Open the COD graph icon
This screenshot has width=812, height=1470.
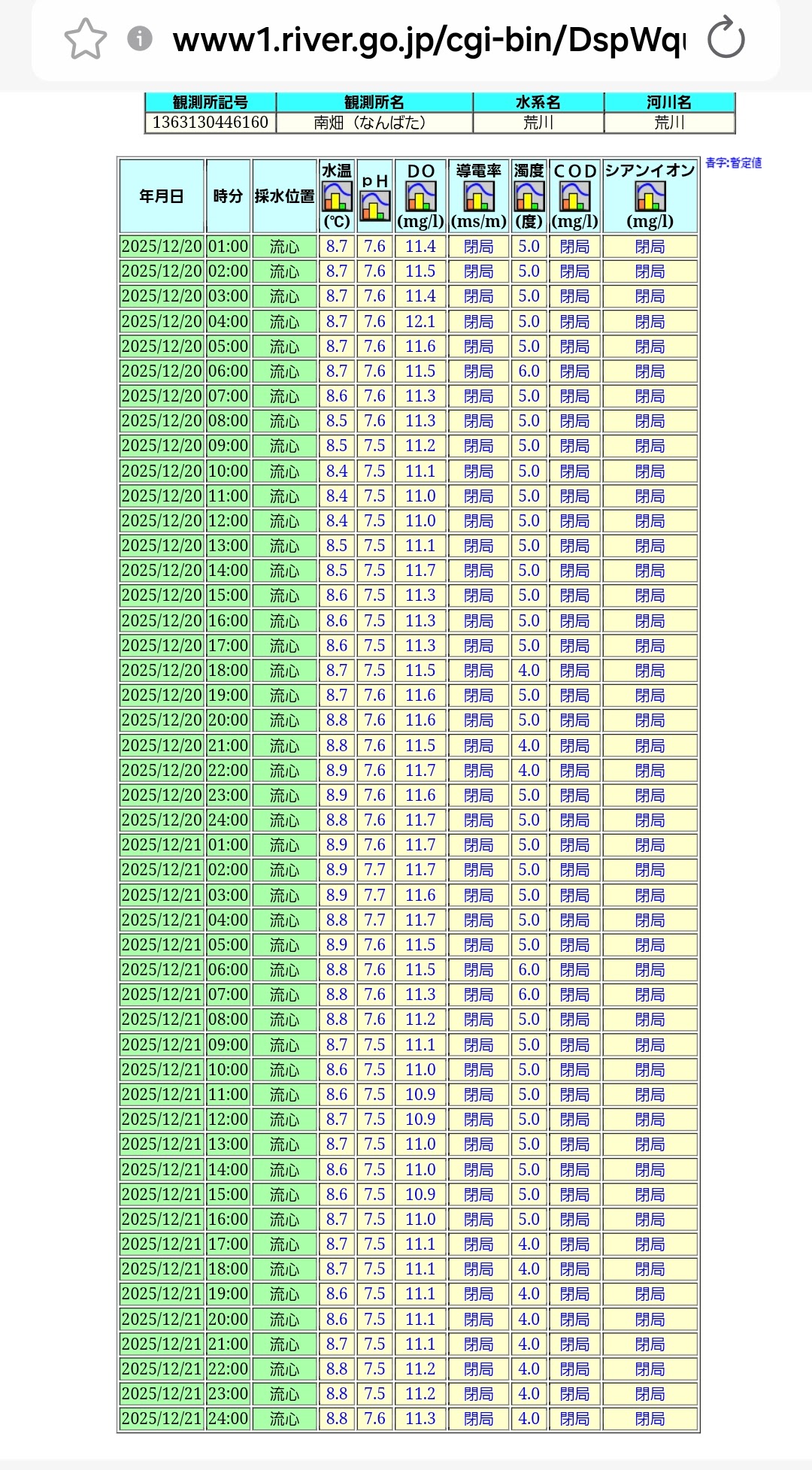coord(574,197)
